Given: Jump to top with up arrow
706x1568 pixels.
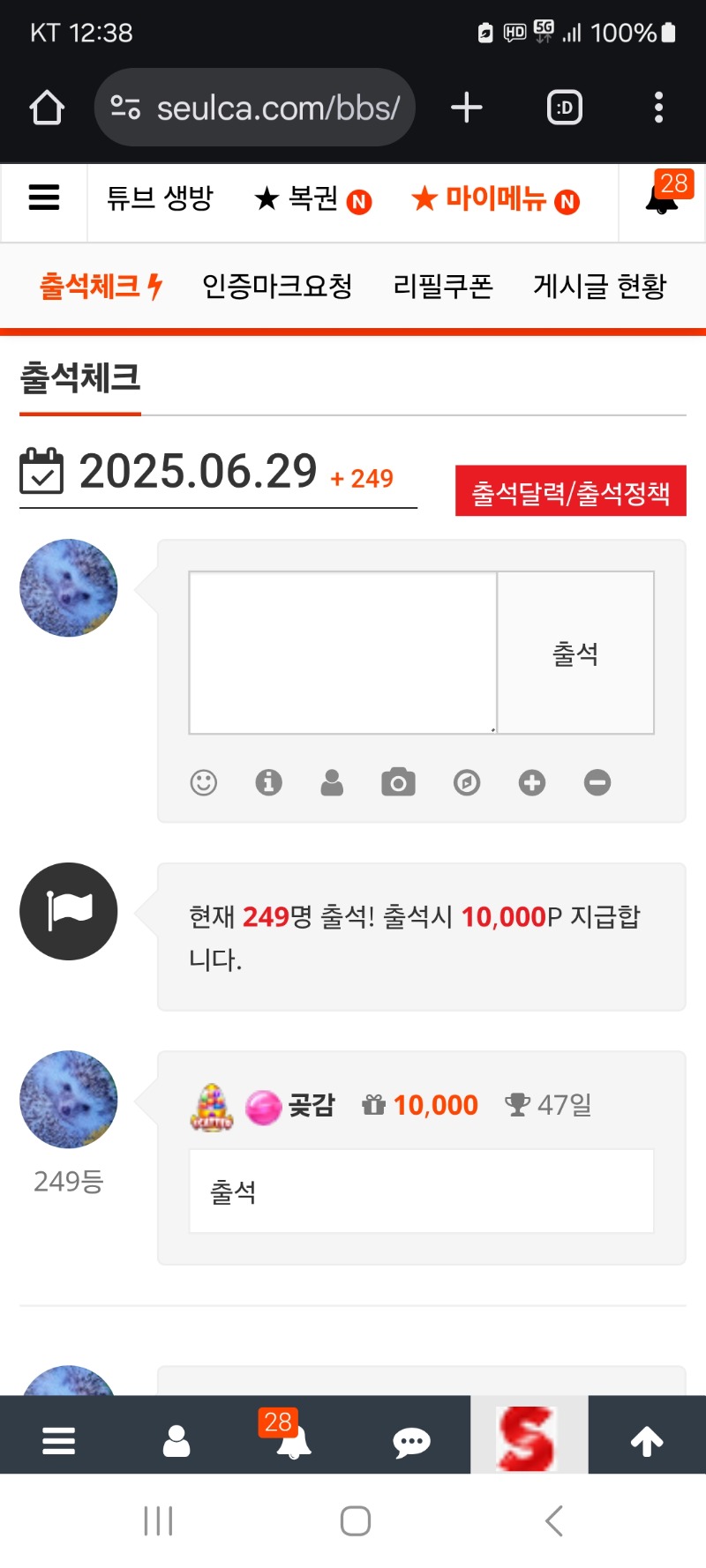Looking at the screenshot, I should [646, 1443].
